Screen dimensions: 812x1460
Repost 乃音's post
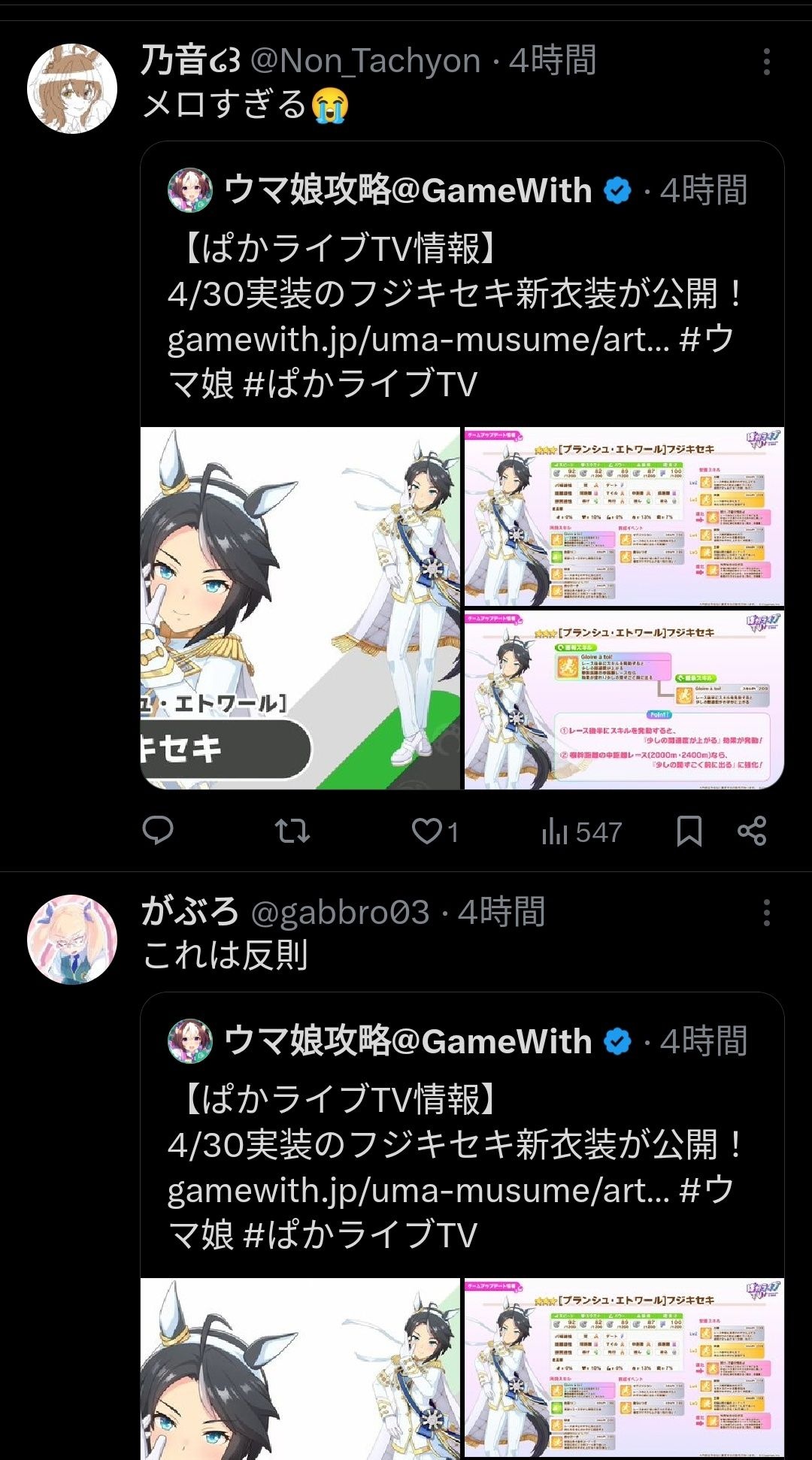click(x=292, y=831)
